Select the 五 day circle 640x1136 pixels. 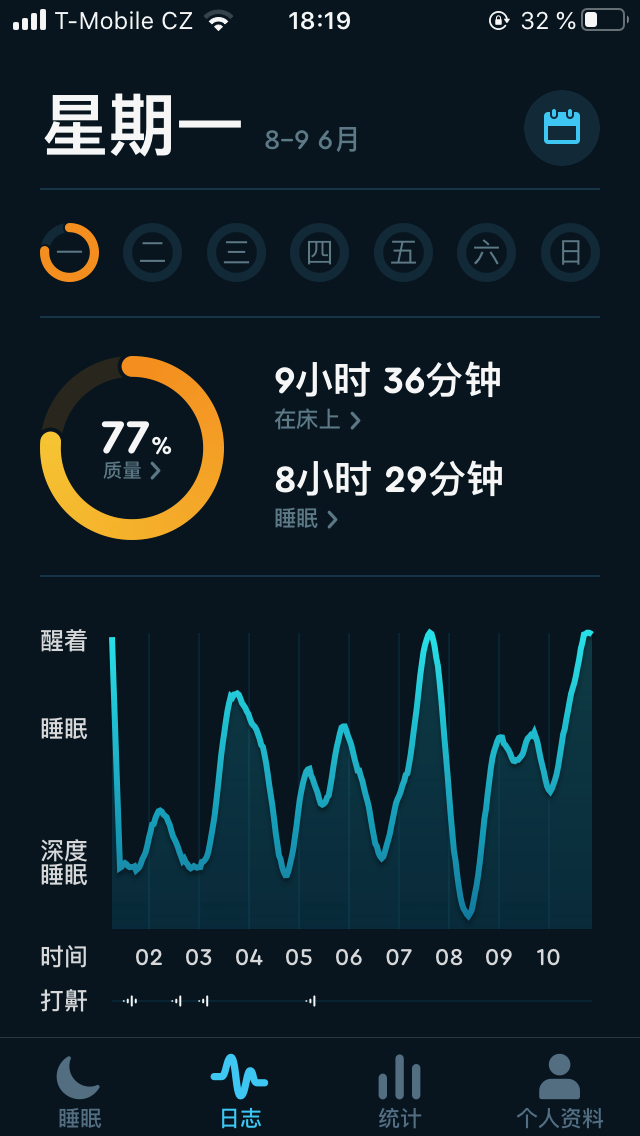(403, 253)
